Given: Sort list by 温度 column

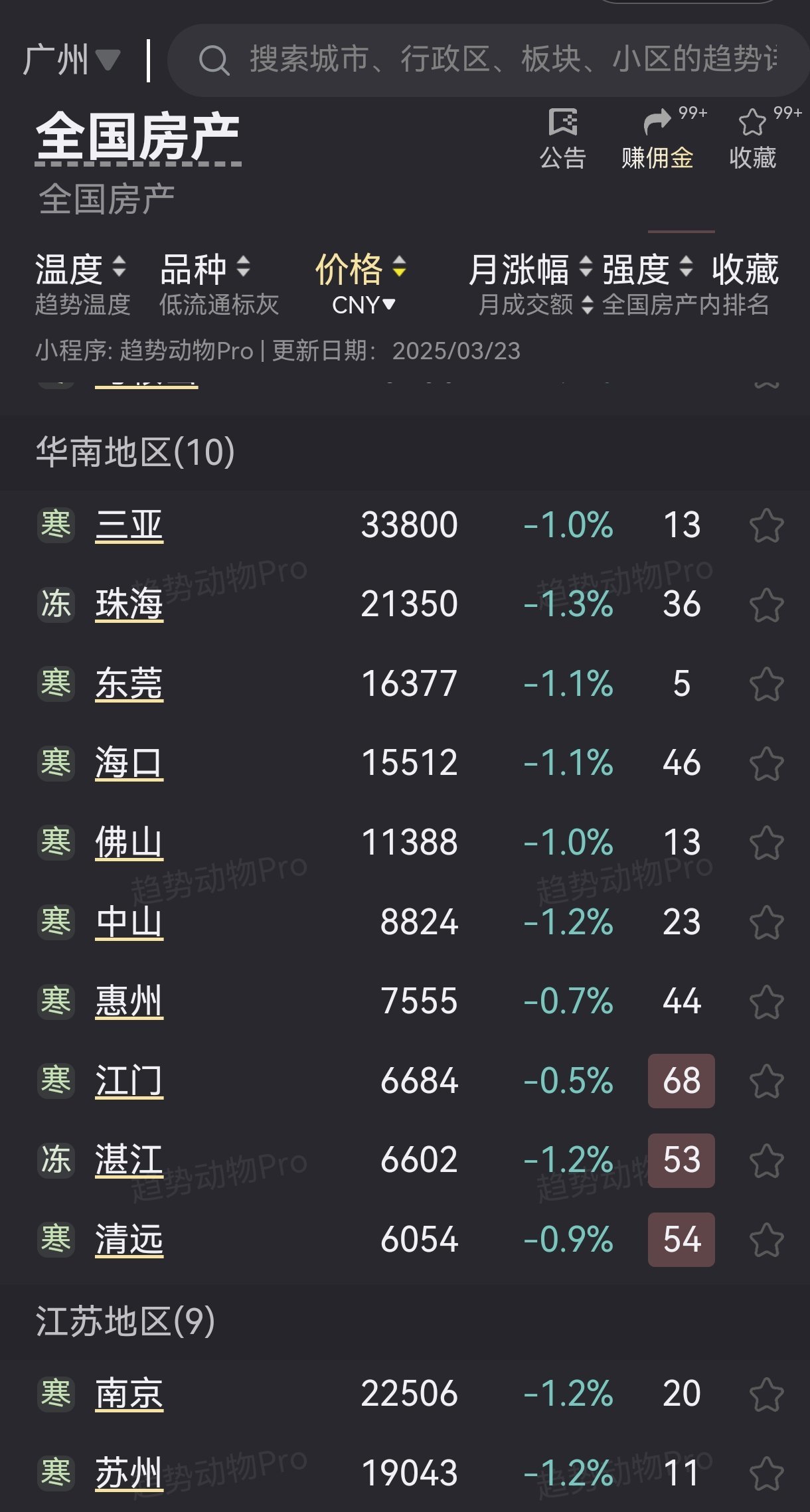Looking at the screenshot, I should [x=81, y=270].
